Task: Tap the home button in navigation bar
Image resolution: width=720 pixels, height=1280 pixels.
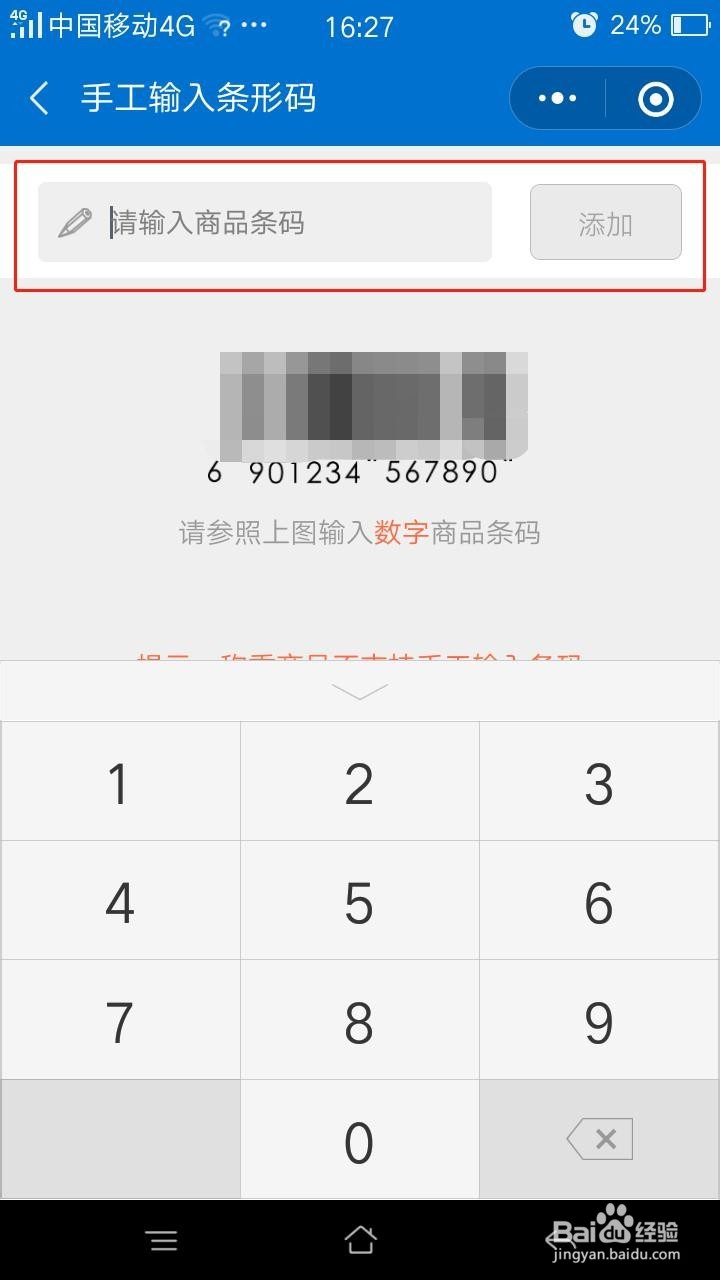Action: coord(360,1240)
